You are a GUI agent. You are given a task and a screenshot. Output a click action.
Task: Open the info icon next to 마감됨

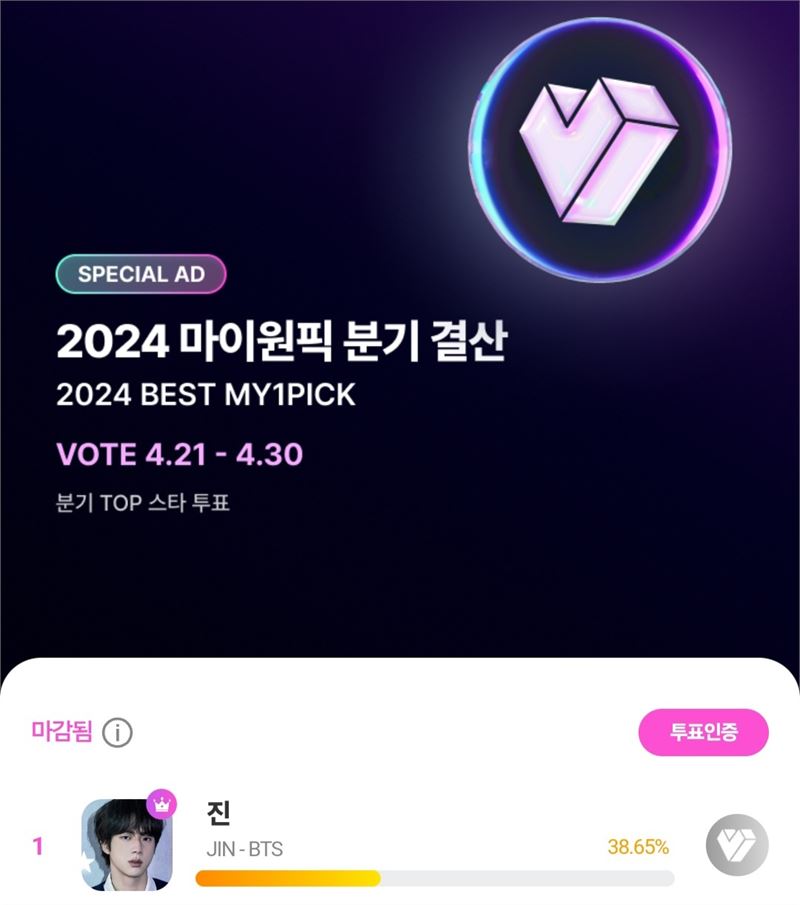click(x=117, y=733)
